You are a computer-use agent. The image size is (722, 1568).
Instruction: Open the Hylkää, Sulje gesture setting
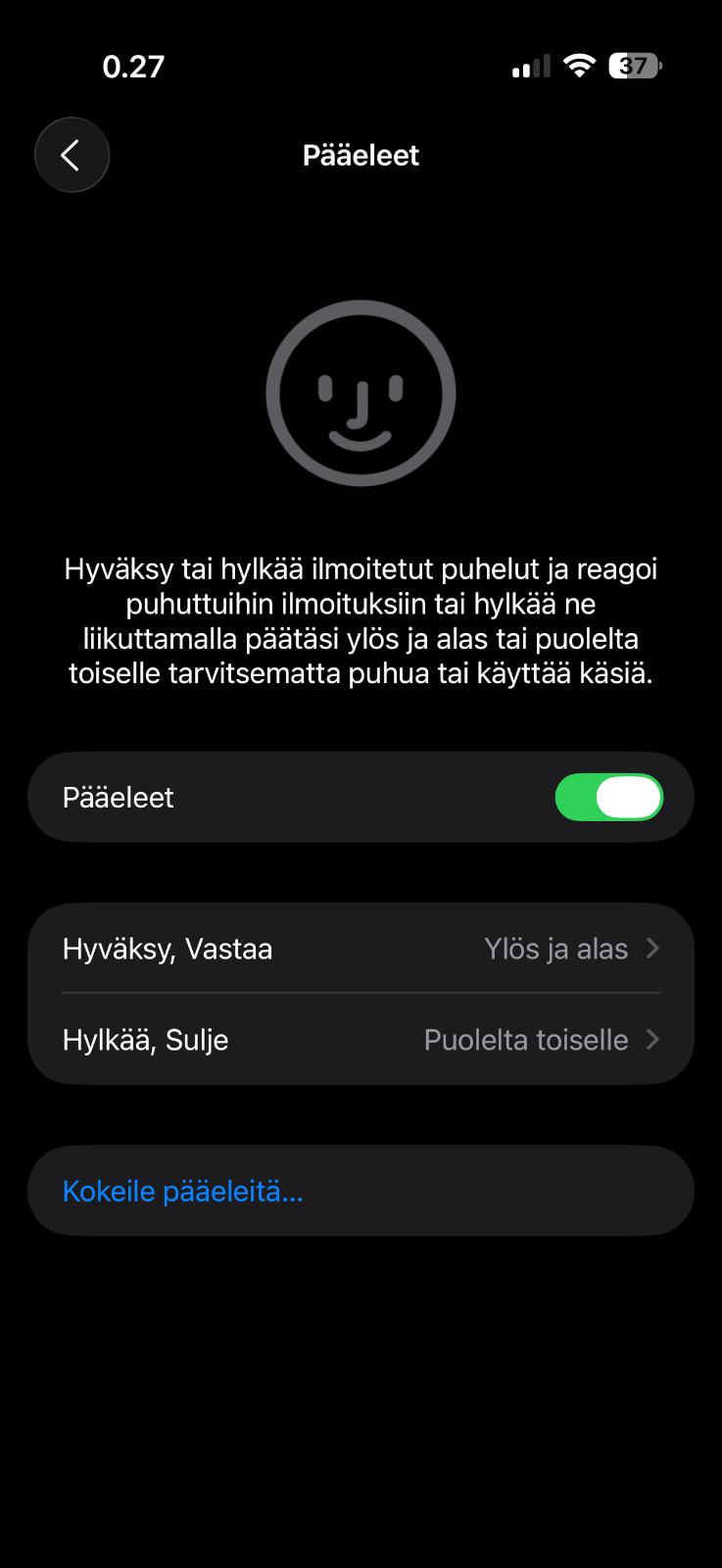(x=361, y=1040)
